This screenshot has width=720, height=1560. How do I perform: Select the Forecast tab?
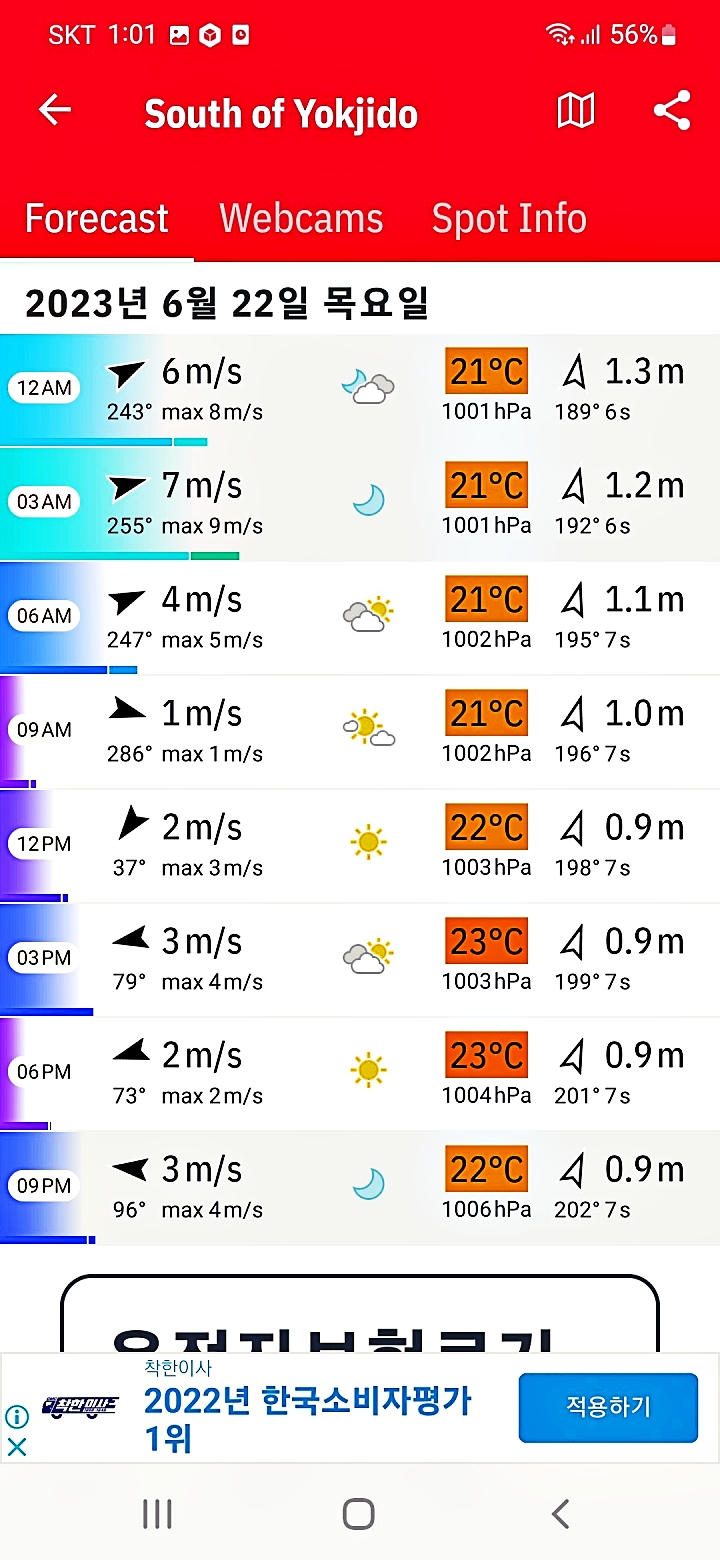coord(96,219)
